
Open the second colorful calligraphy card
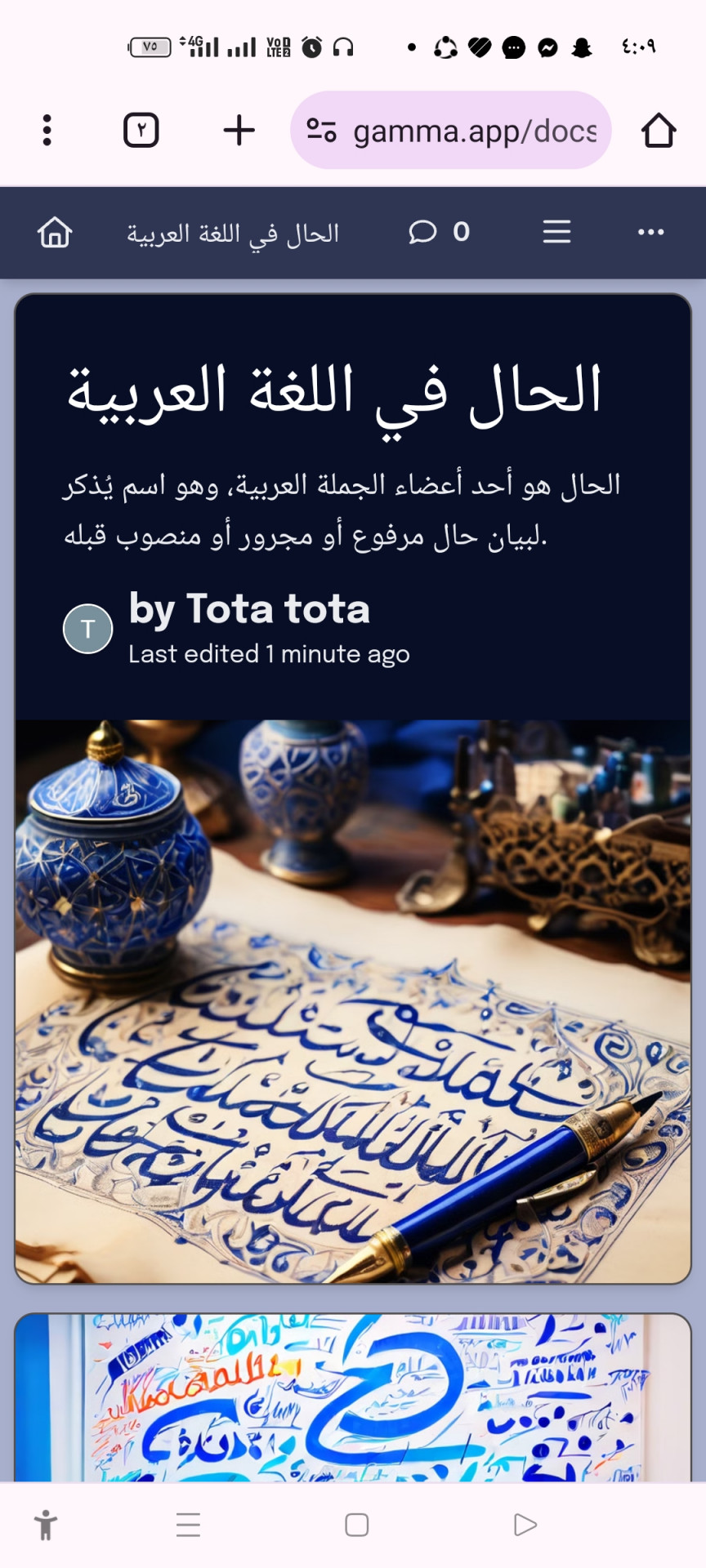[353, 1396]
